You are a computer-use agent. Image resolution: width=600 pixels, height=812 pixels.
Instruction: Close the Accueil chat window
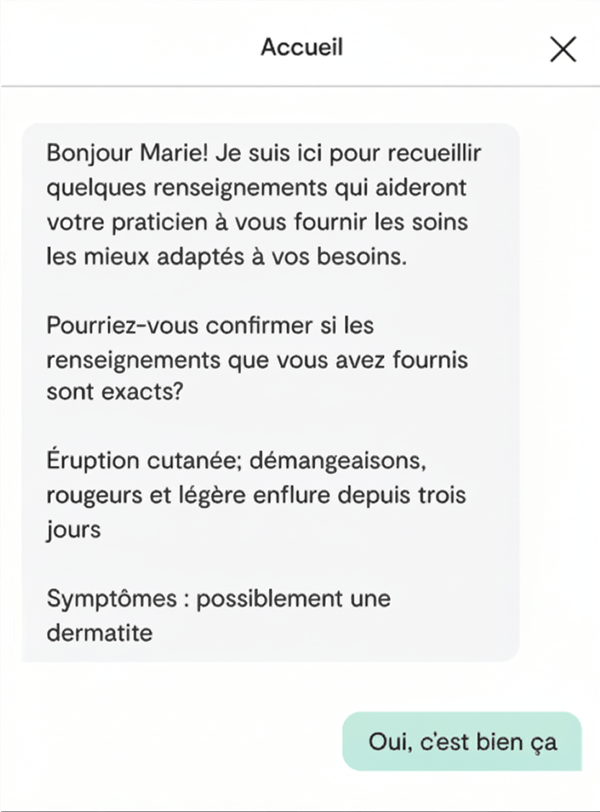[x=563, y=48]
